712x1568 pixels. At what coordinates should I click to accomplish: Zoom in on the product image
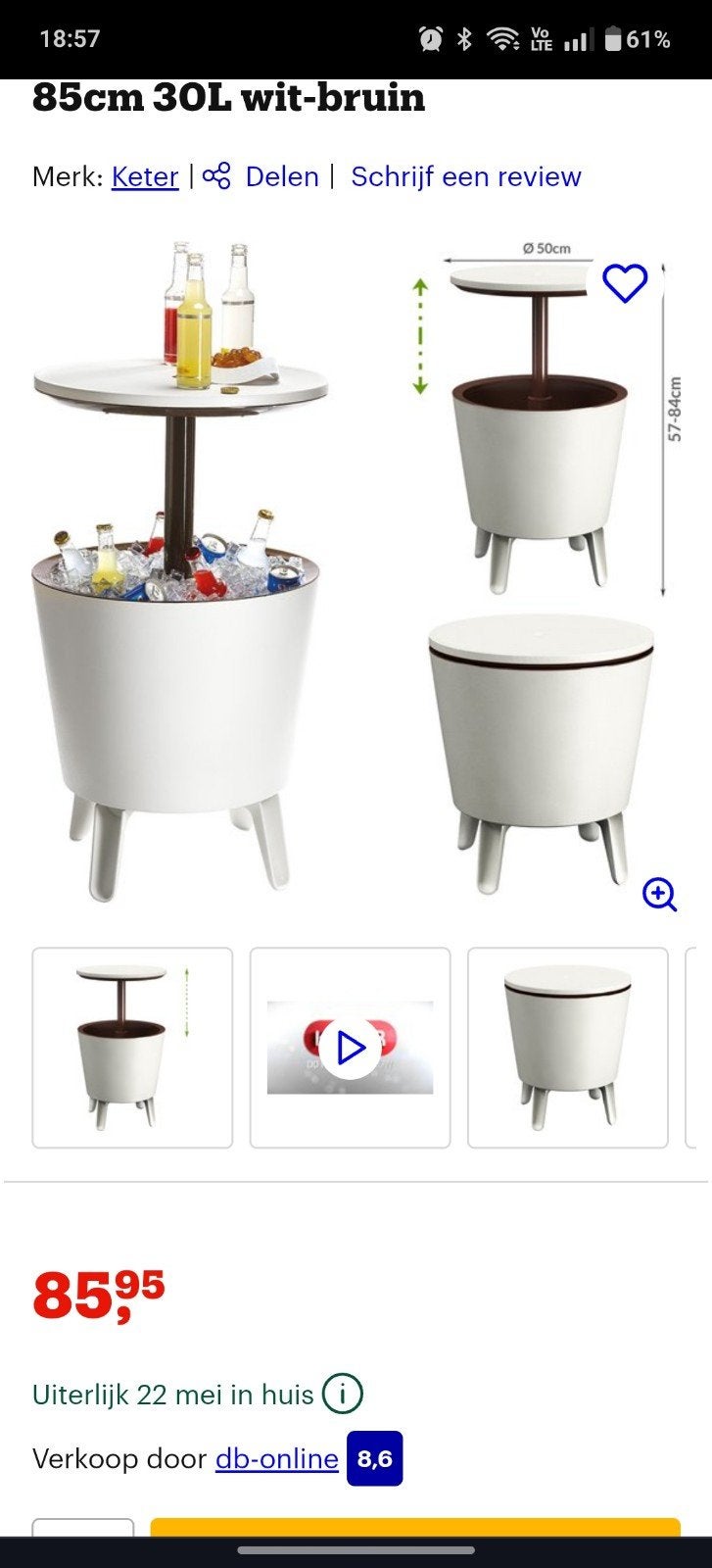tap(659, 894)
